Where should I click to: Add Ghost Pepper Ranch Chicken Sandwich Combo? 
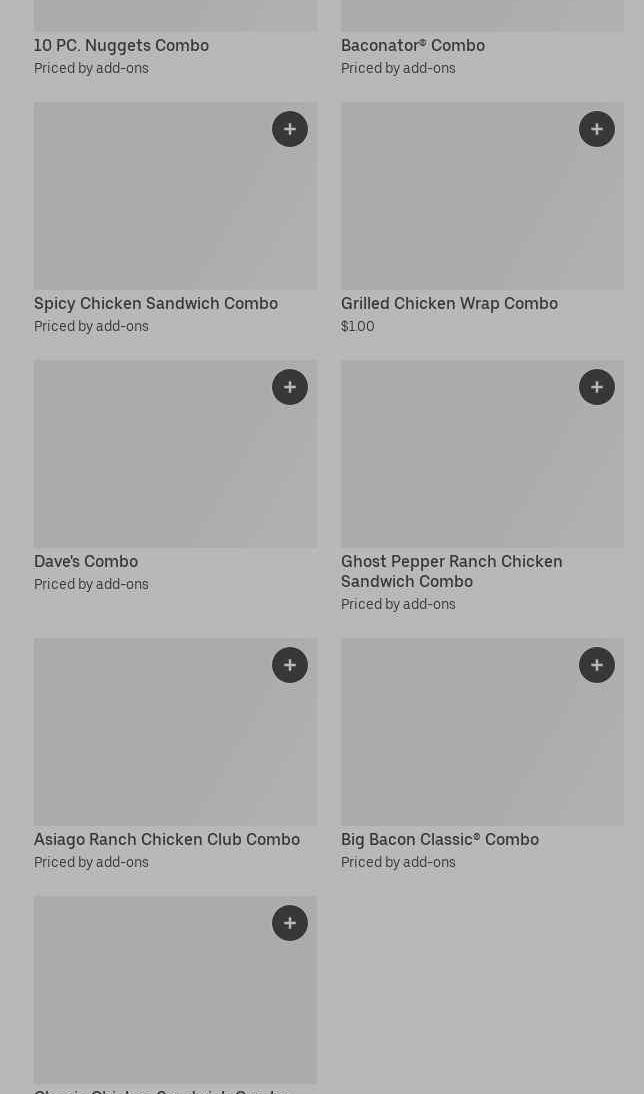click(597, 387)
